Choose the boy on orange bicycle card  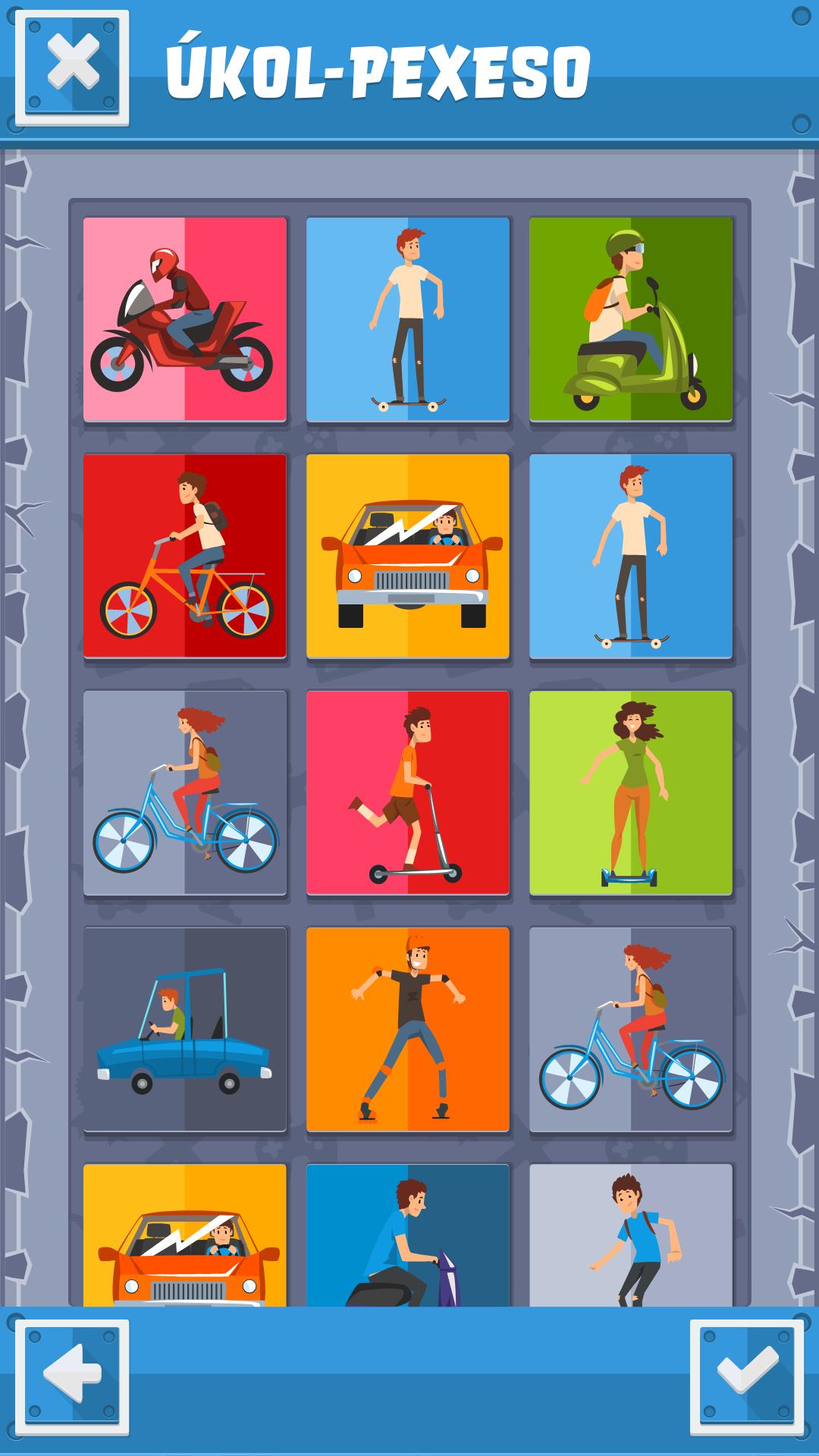[x=185, y=556]
